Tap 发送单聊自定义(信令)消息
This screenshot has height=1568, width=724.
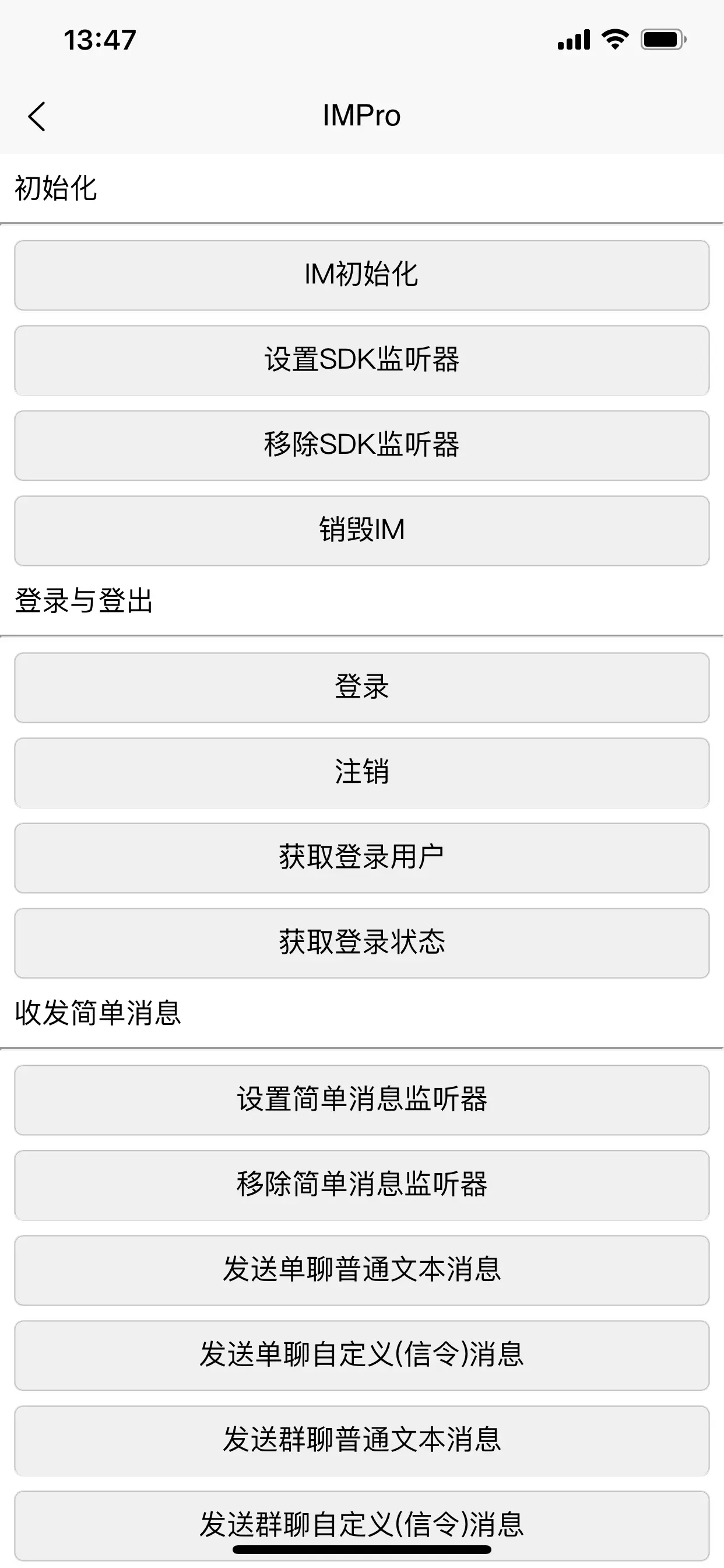361,1356
